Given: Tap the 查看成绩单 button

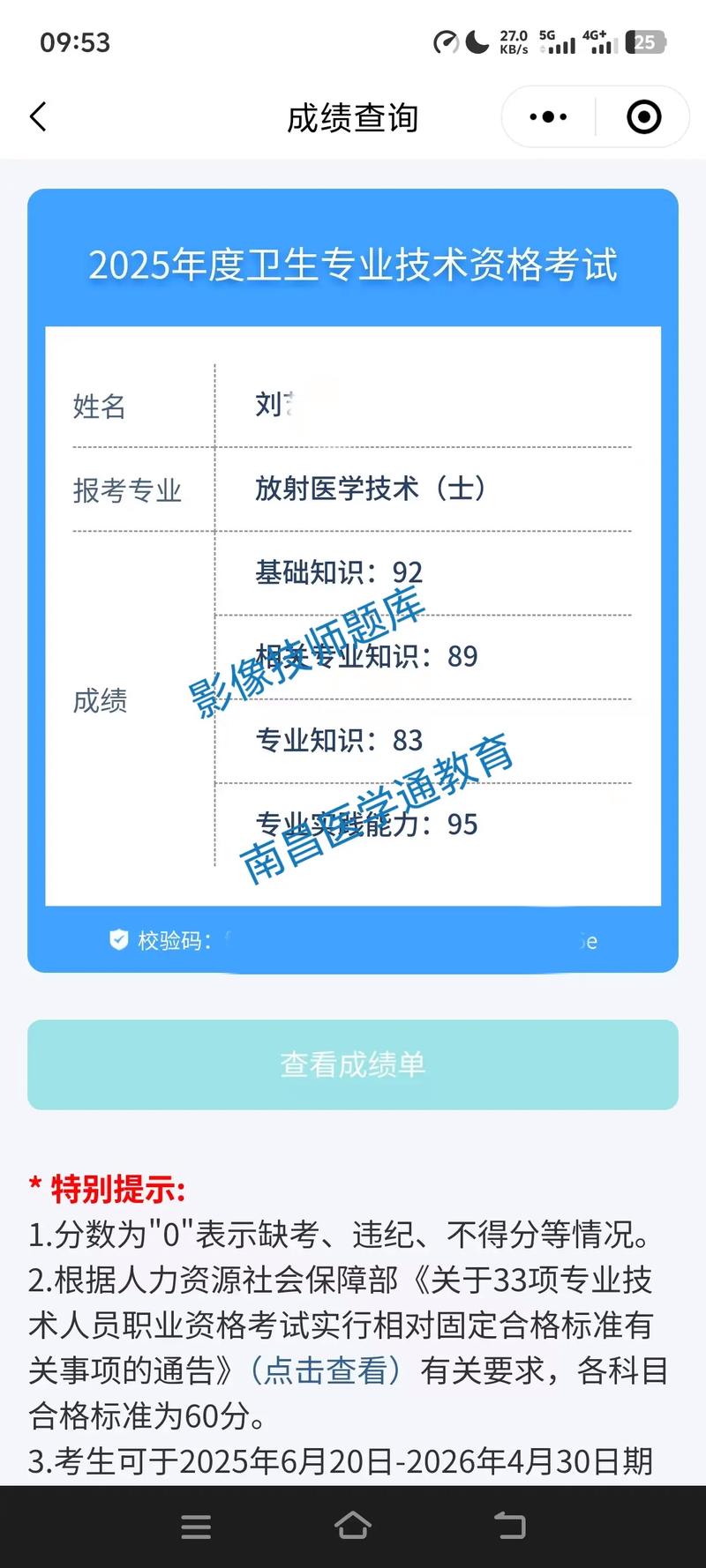Looking at the screenshot, I should pos(353,1064).
